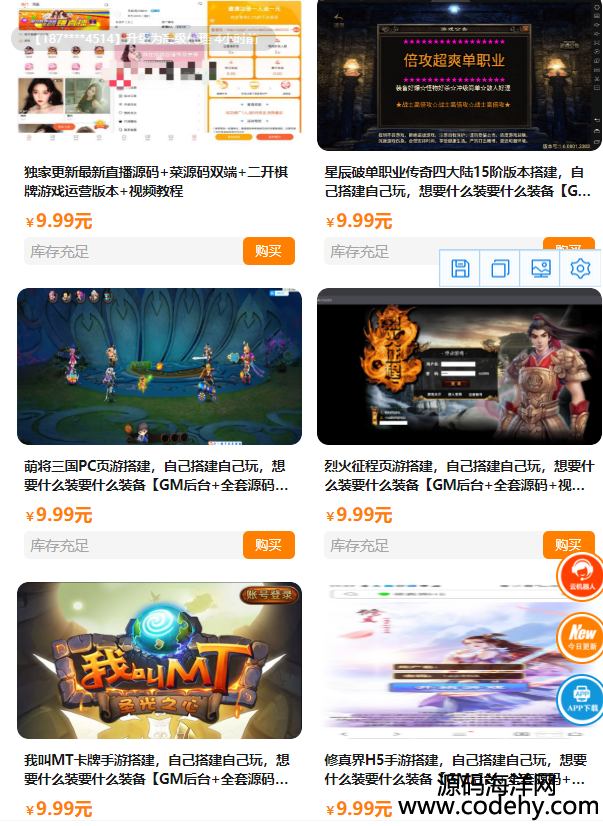Contact customer service via the floating headset button
The width and height of the screenshot is (603, 826).
[582, 577]
